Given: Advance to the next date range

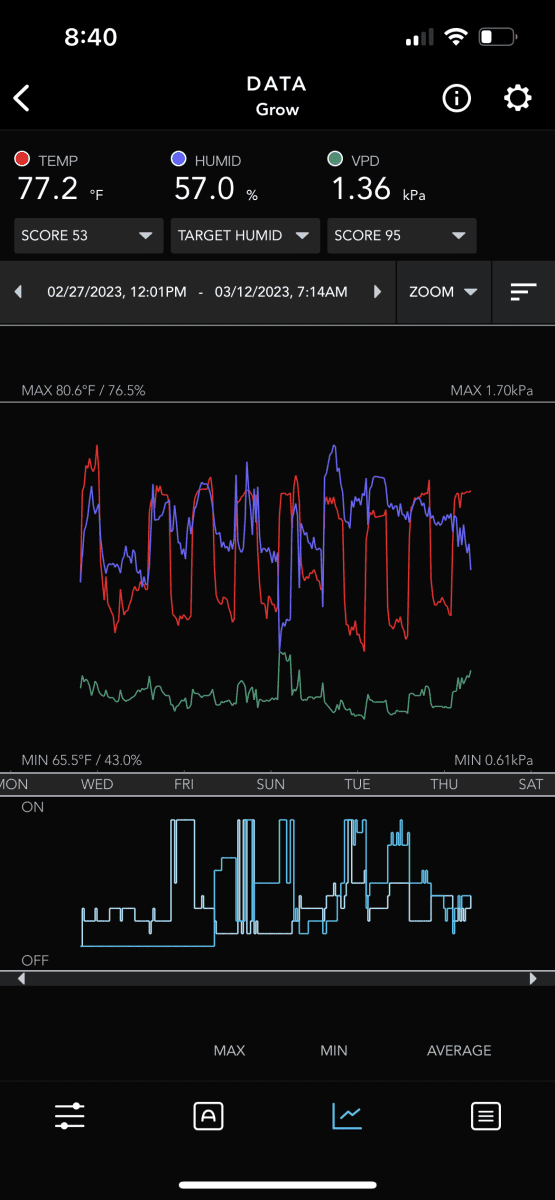Looking at the screenshot, I should point(377,292).
